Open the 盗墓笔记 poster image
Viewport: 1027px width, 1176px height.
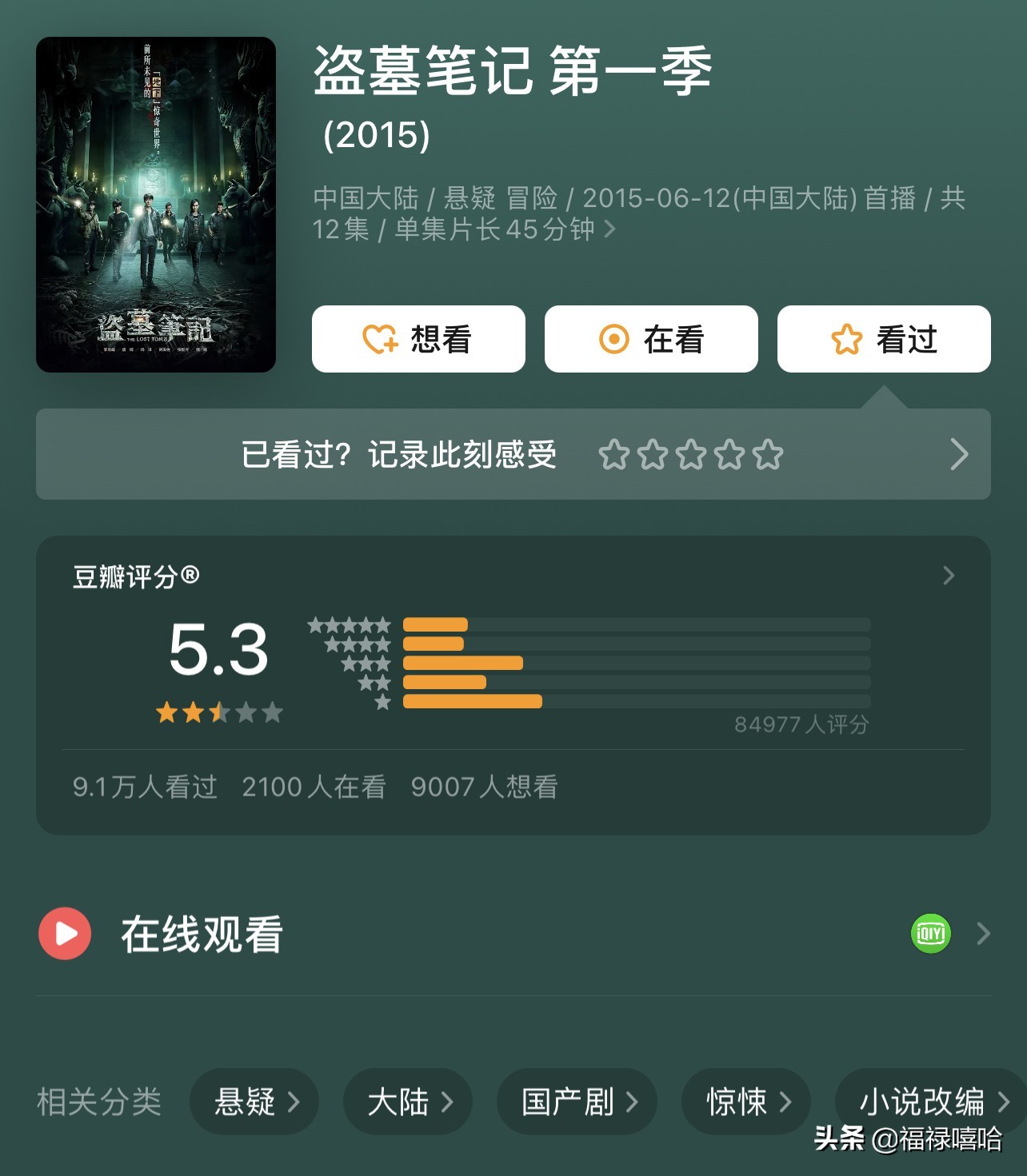(156, 205)
